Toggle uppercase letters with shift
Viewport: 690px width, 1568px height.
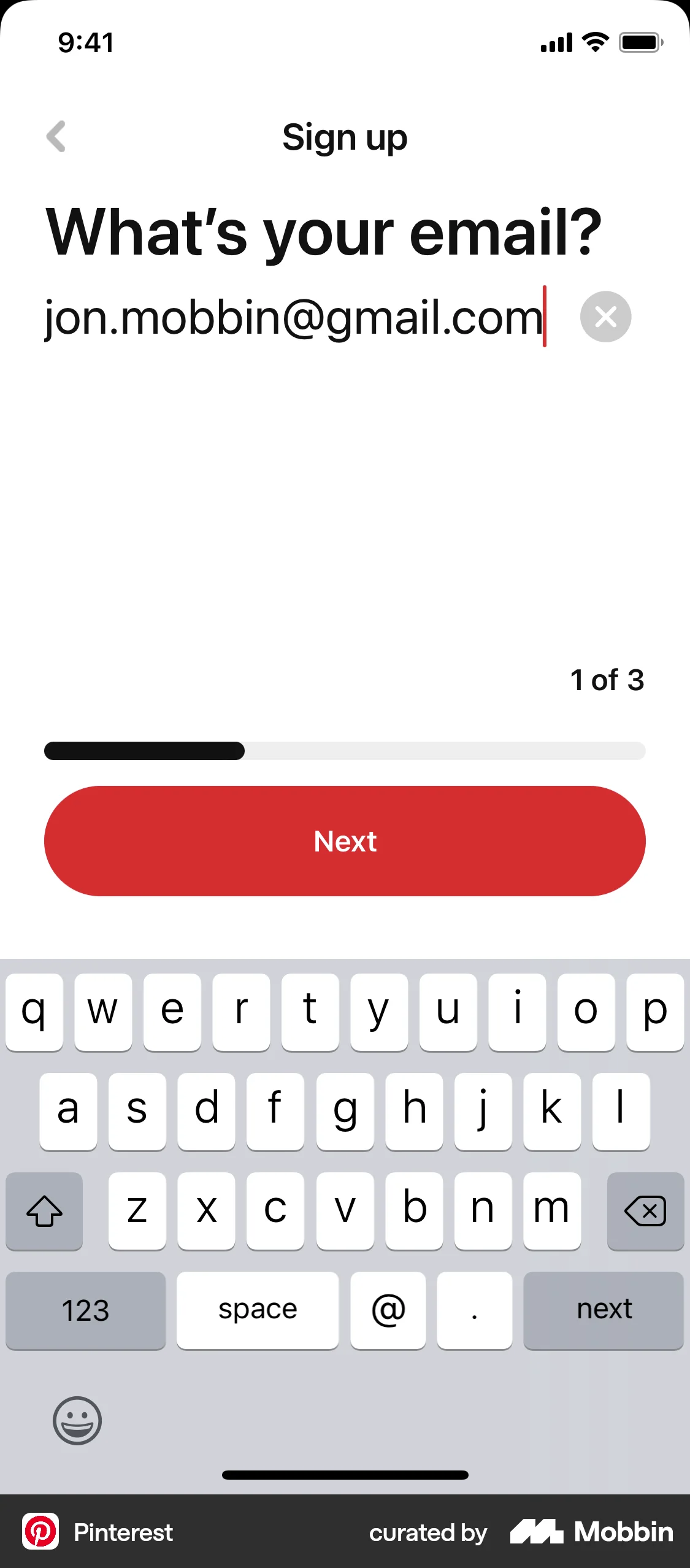(x=44, y=1211)
